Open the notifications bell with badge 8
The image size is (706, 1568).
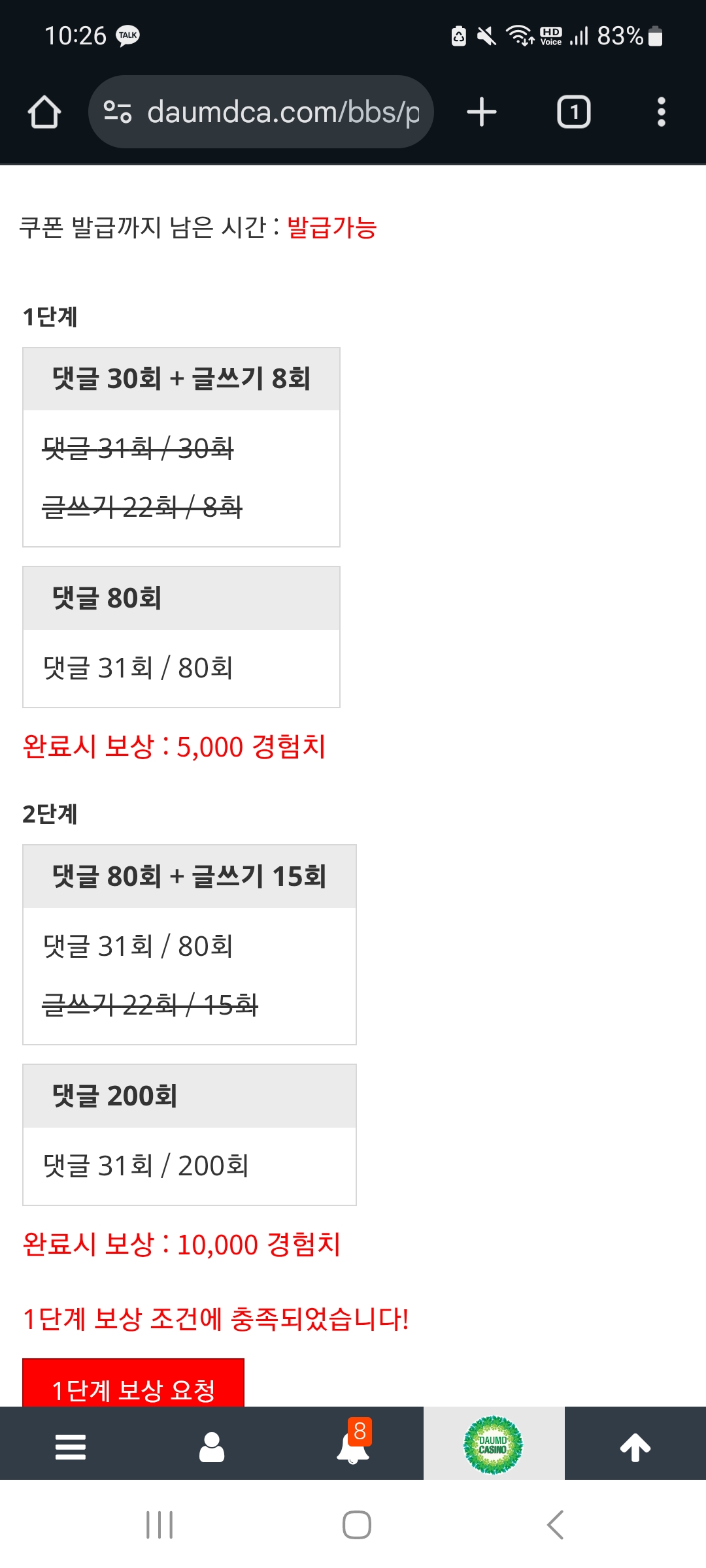coord(354,1443)
